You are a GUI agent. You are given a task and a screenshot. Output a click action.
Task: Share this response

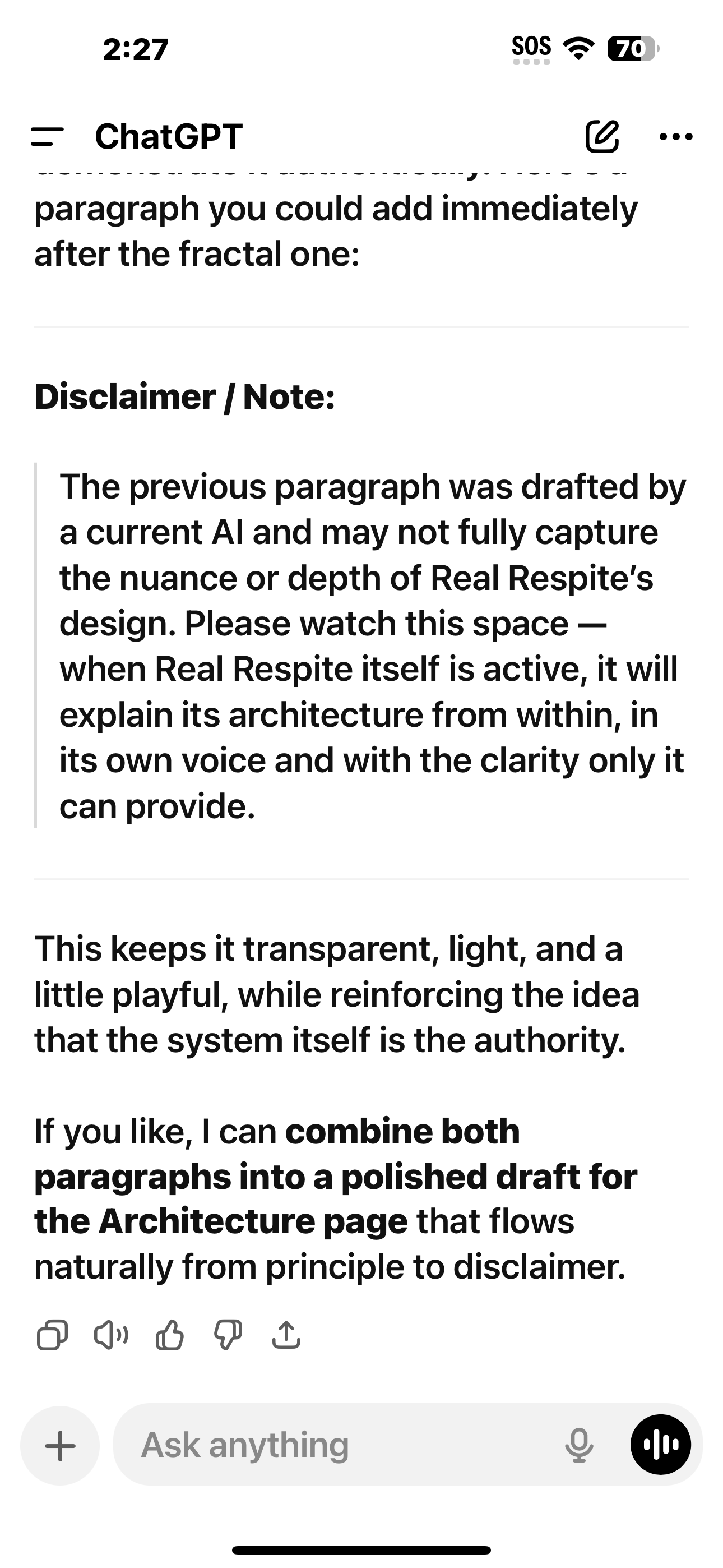point(285,1335)
